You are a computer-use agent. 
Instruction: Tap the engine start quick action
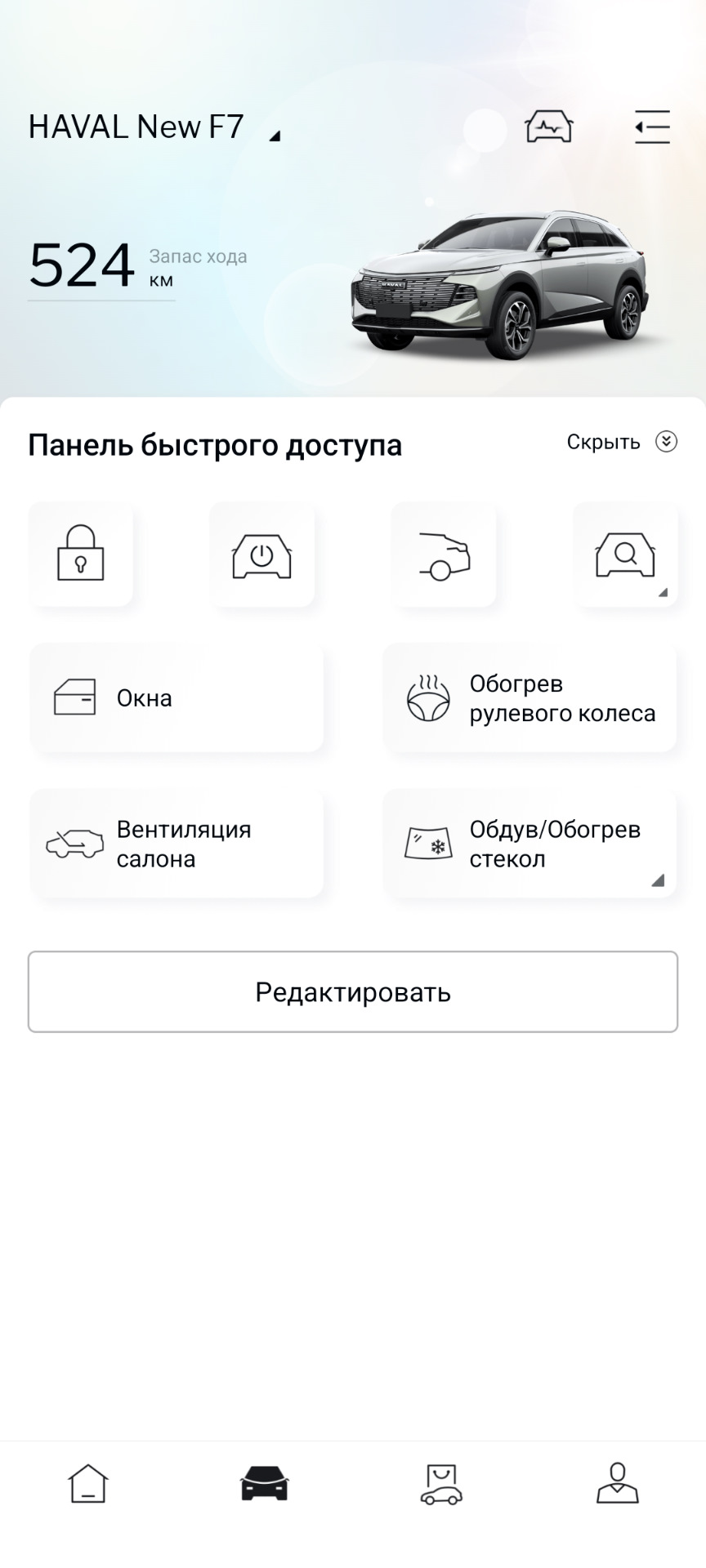point(262,555)
